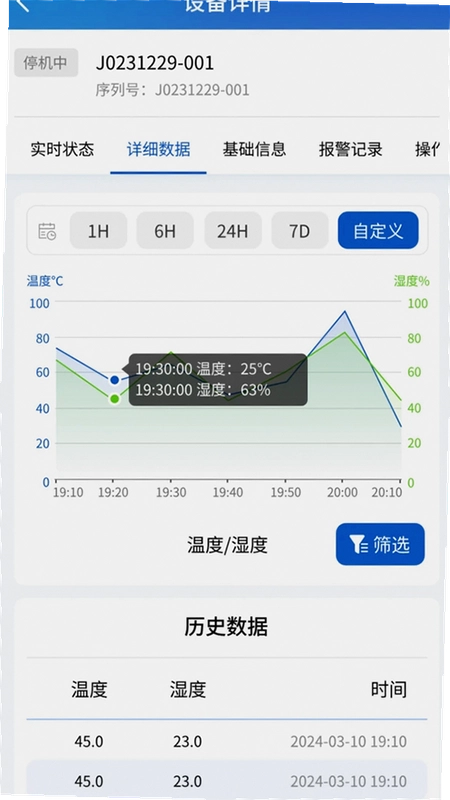
Task: Open the 基础信息 tab
Action: tap(254, 149)
